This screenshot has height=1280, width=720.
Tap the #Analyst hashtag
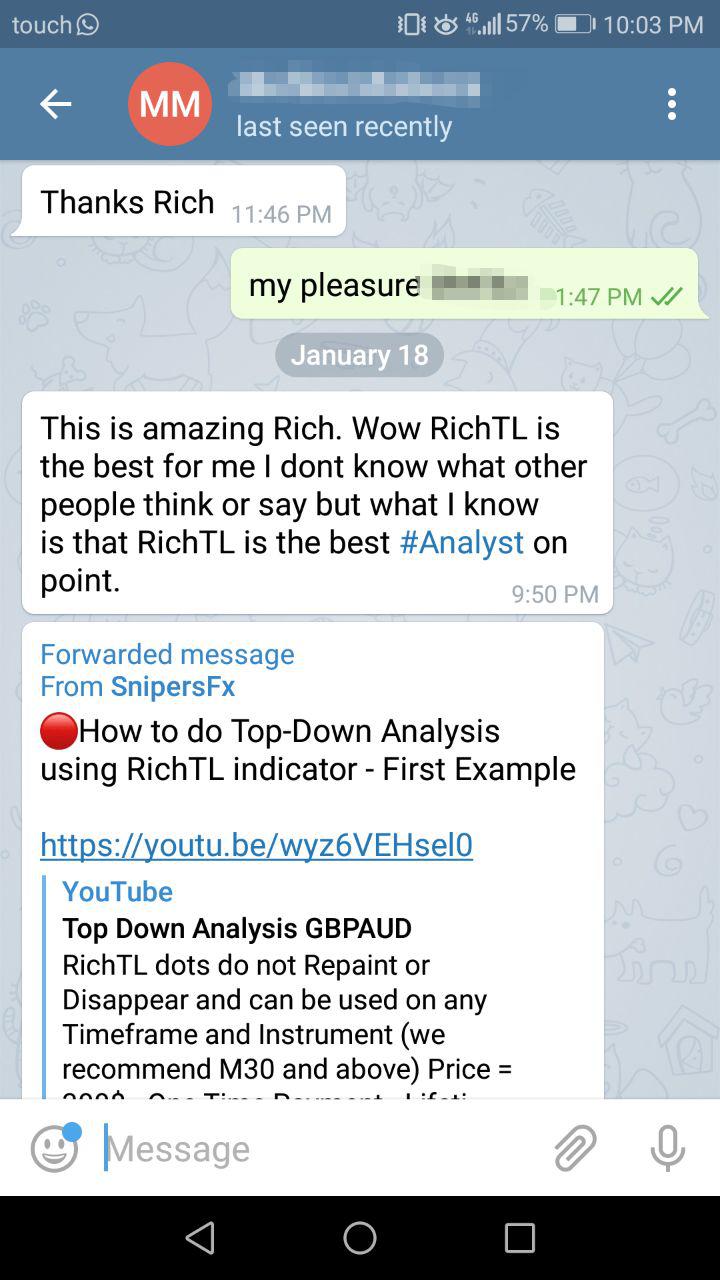click(461, 542)
